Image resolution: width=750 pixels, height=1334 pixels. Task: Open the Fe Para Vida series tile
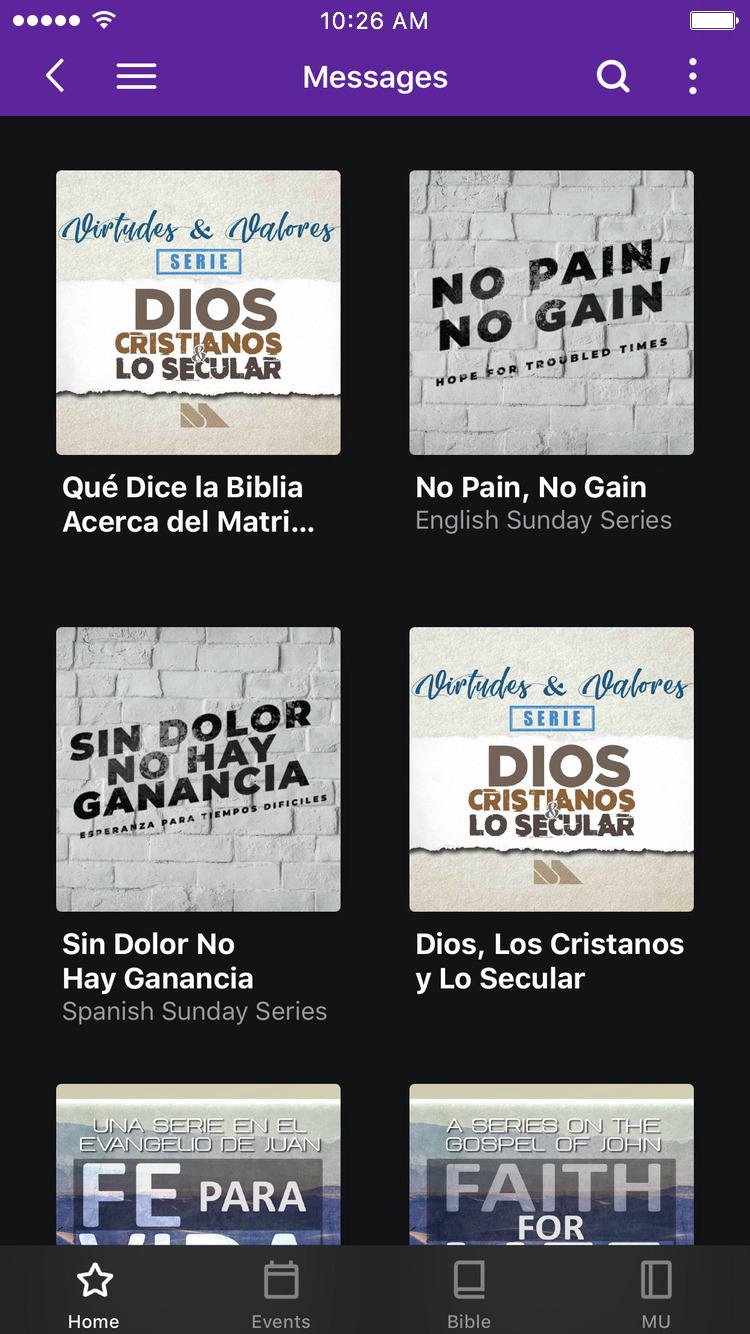pos(198,1165)
